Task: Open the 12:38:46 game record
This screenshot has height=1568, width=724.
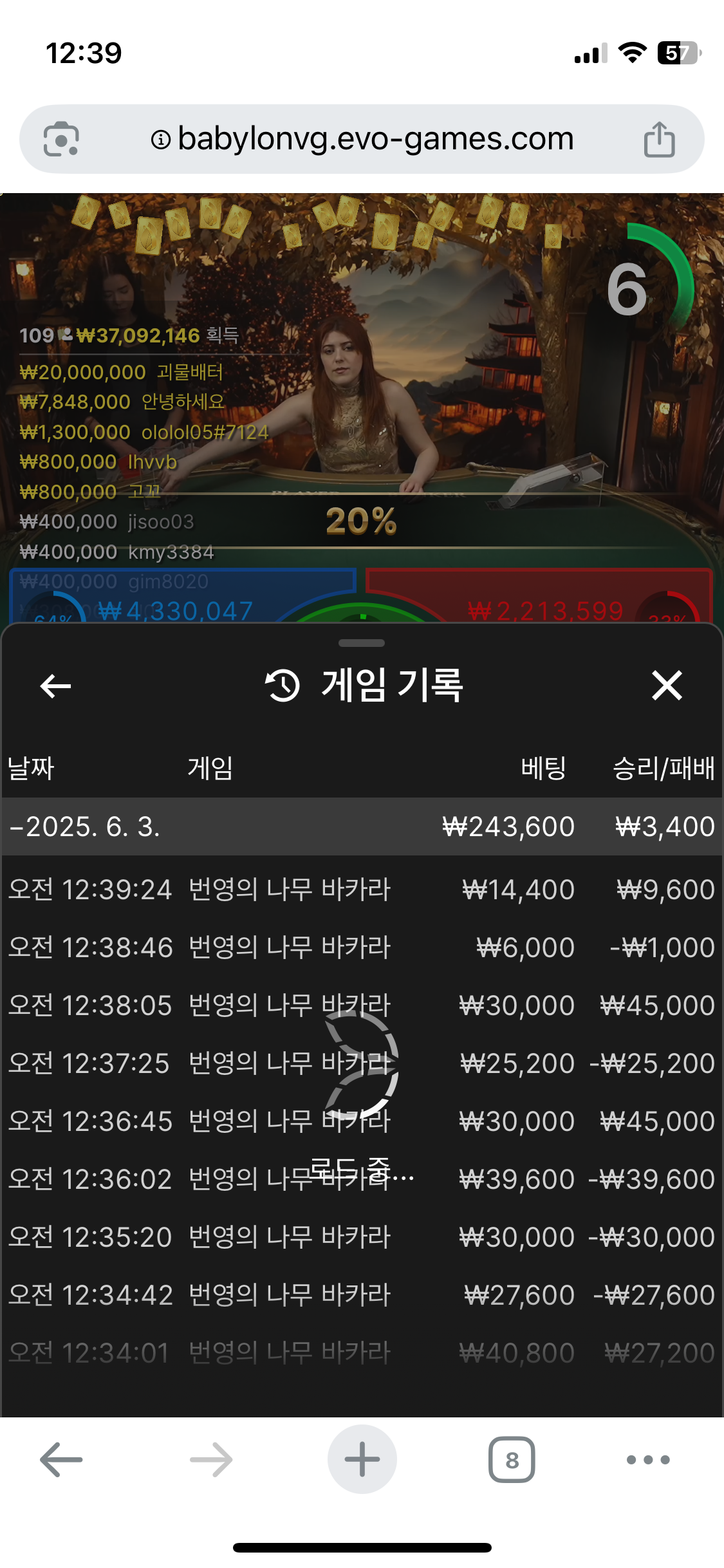Action: tap(360, 947)
